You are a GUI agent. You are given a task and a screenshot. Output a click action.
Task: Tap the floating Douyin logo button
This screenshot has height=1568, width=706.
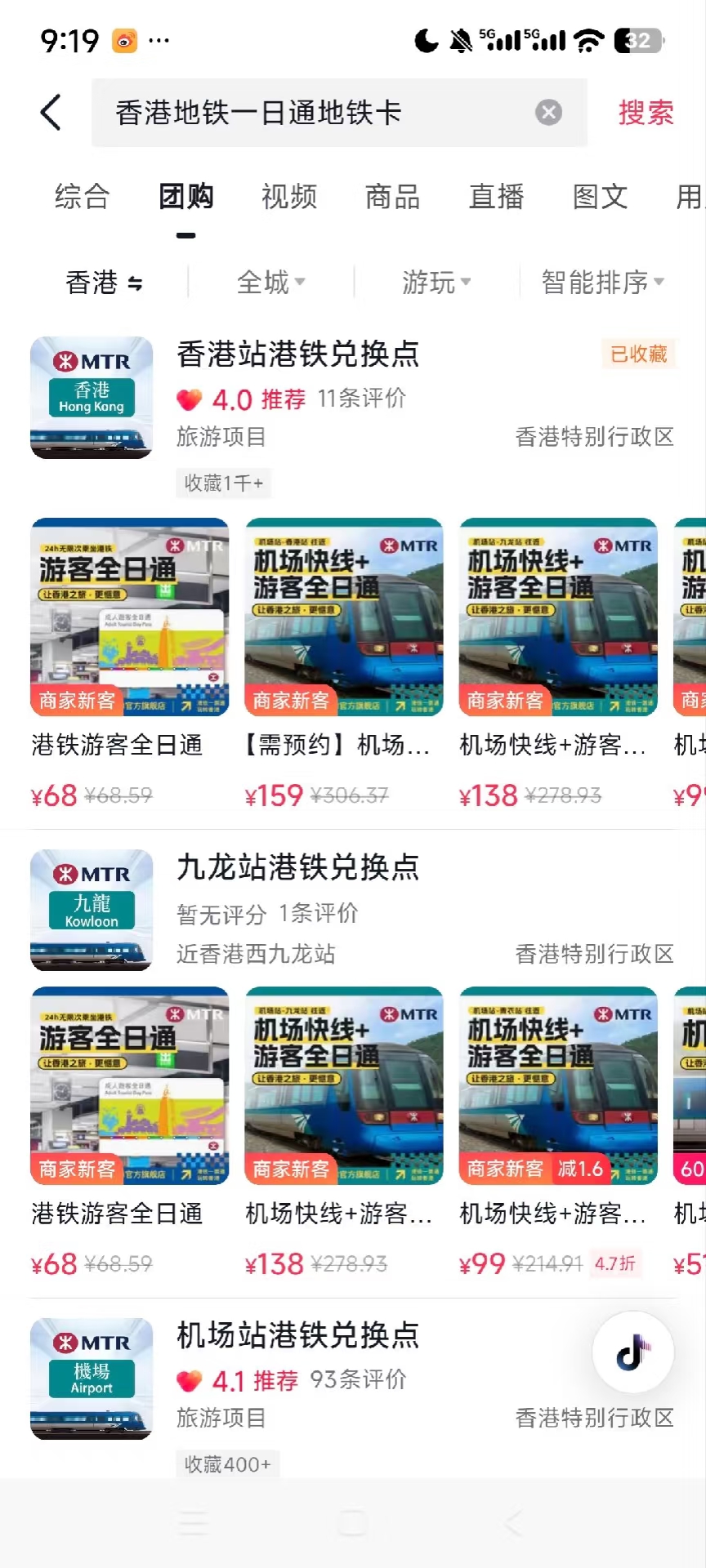click(x=633, y=1352)
